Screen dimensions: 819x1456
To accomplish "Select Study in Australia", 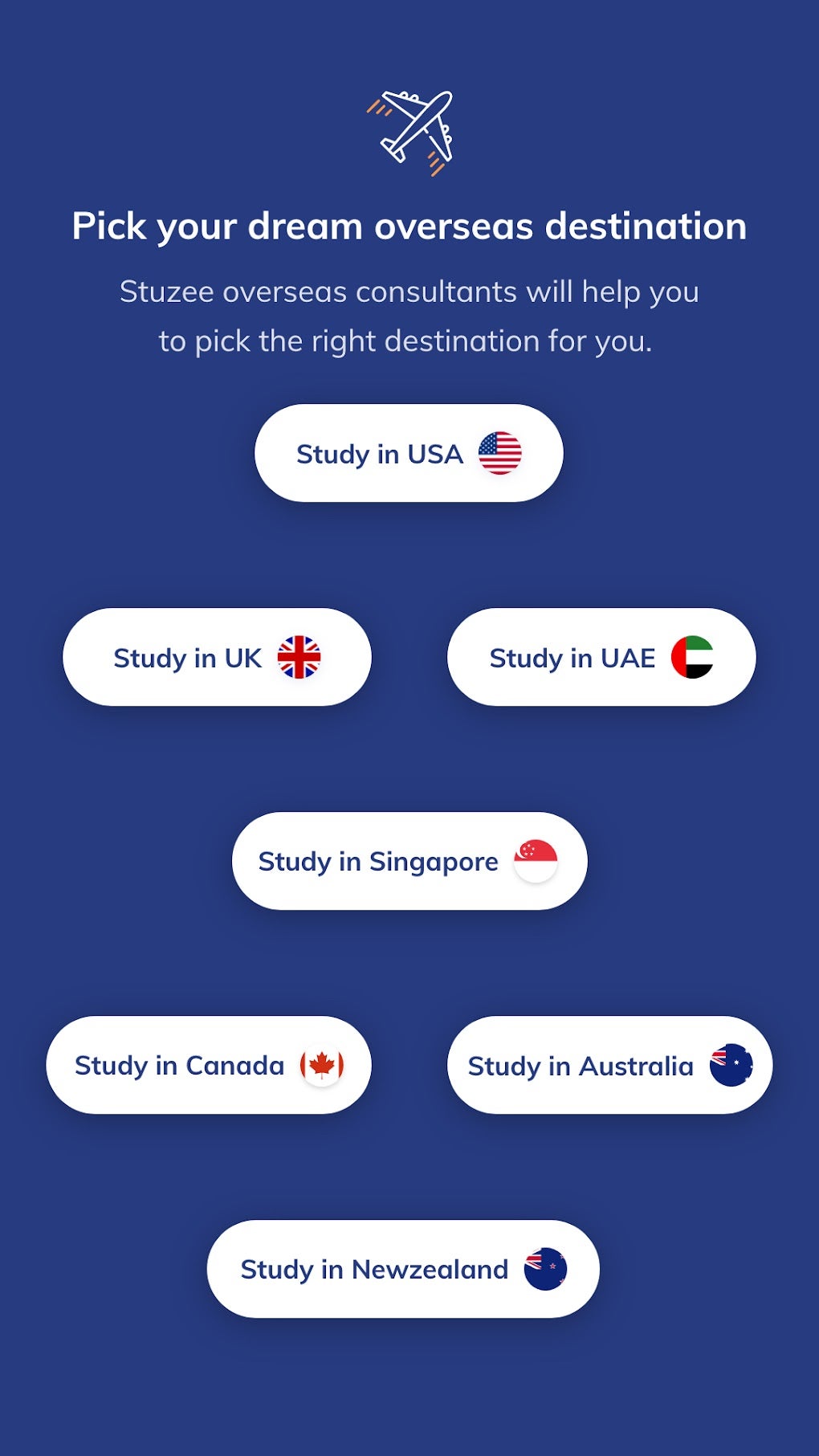I will [x=609, y=1065].
